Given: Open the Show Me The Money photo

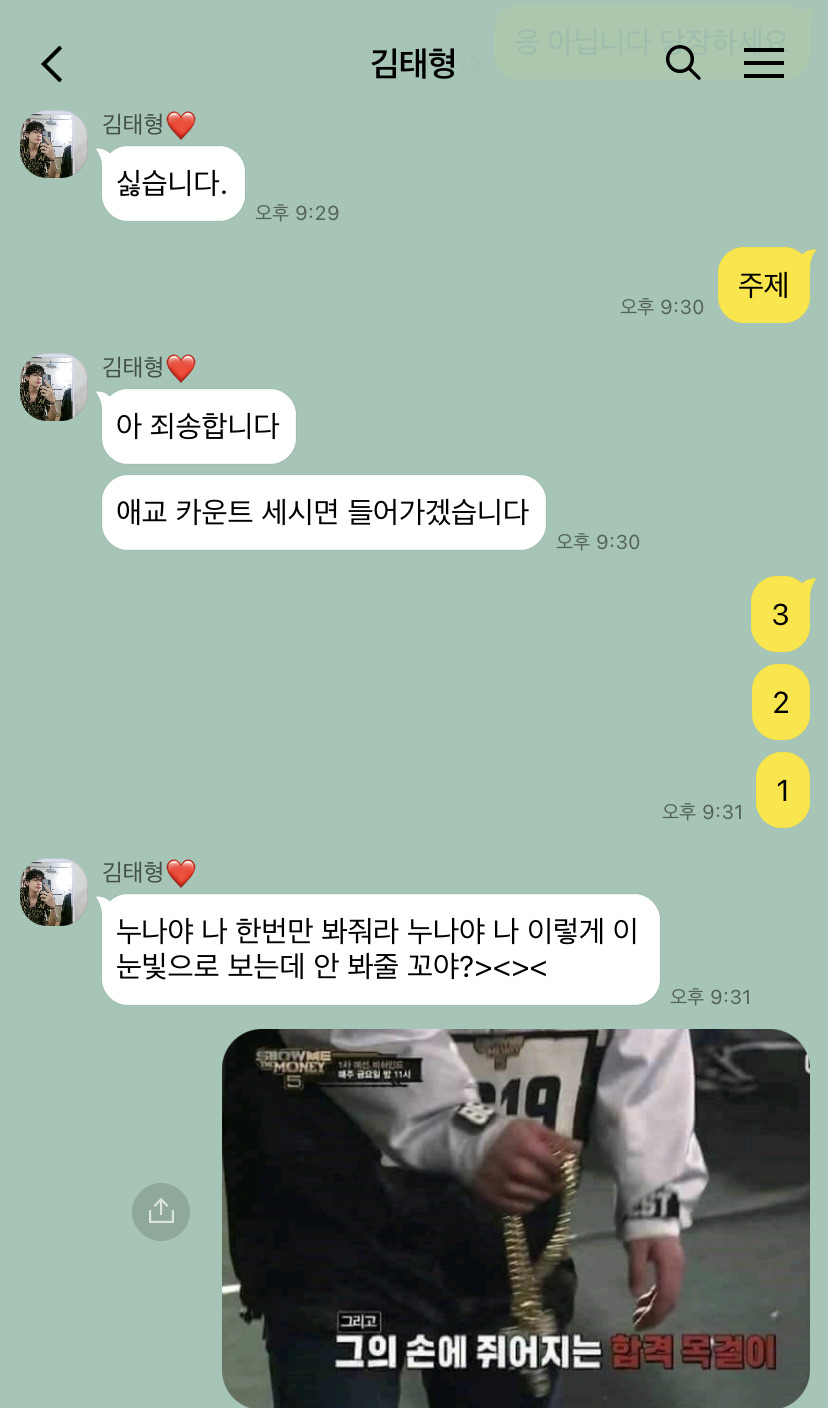Looking at the screenshot, I should pyautogui.click(x=515, y=1215).
